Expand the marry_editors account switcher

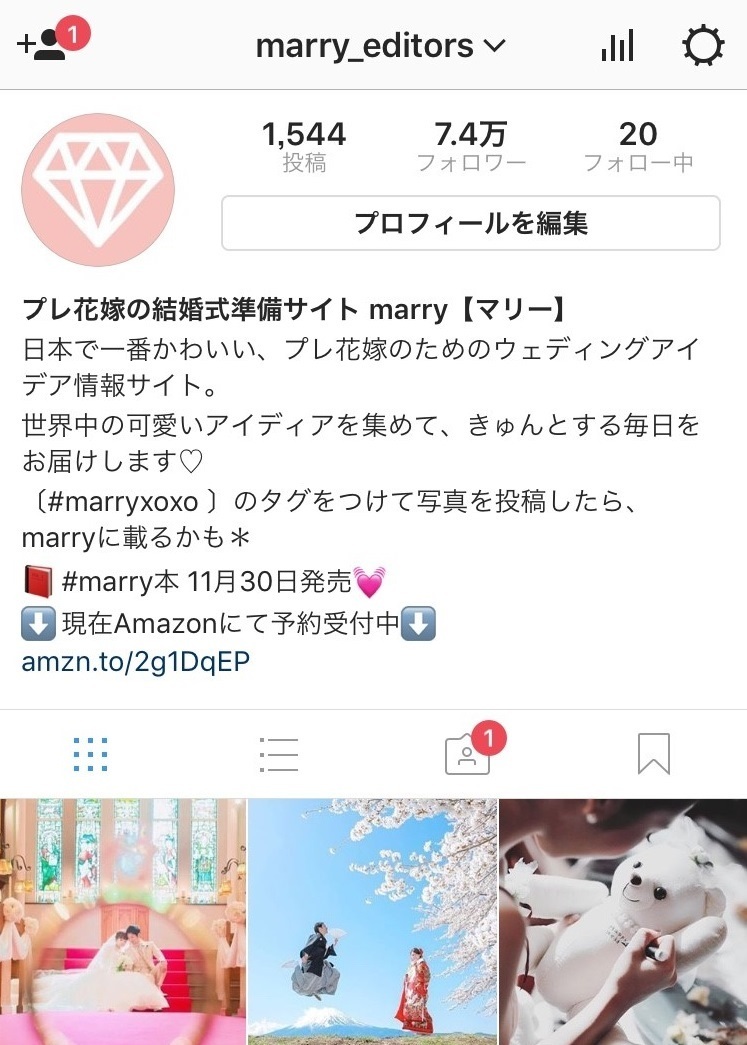(x=380, y=46)
